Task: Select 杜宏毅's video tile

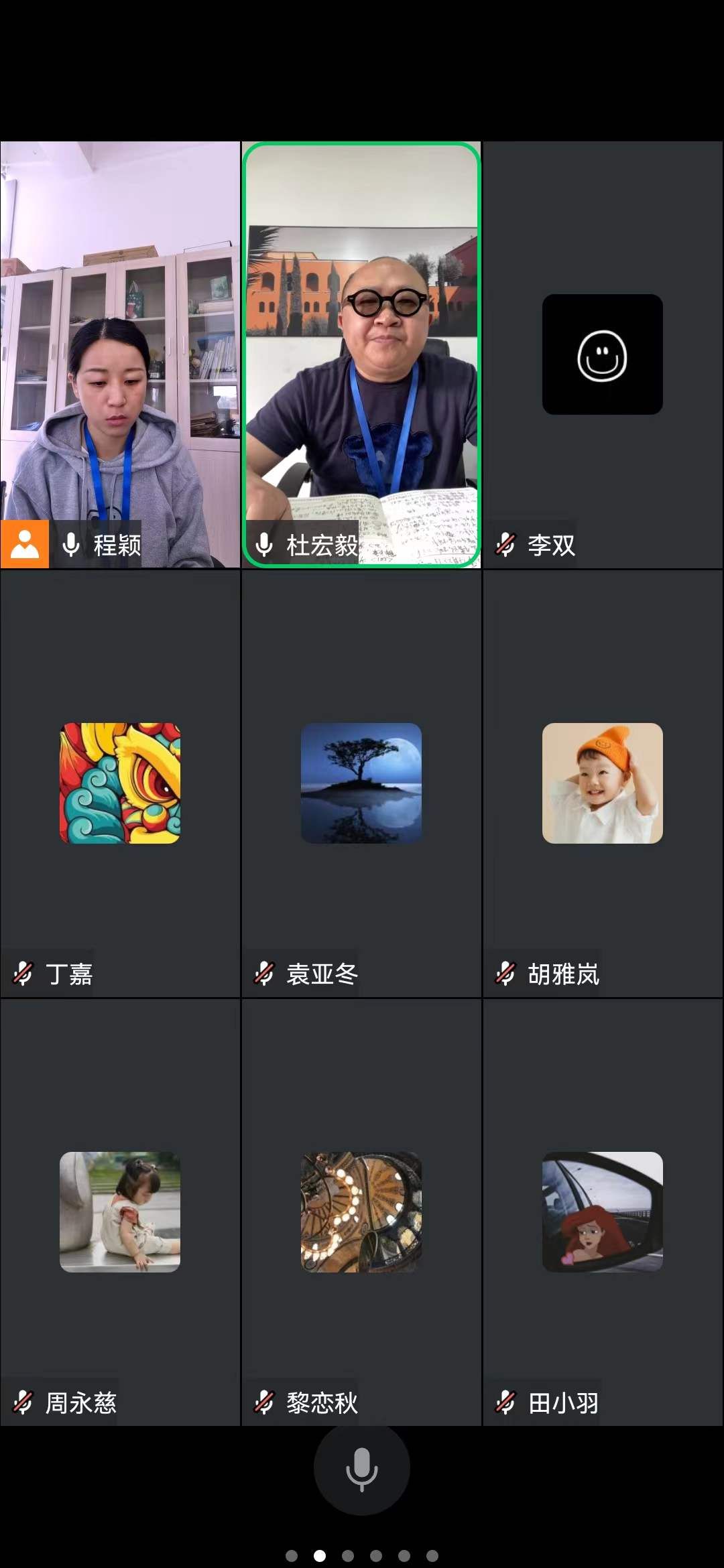Action: (361, 354)
